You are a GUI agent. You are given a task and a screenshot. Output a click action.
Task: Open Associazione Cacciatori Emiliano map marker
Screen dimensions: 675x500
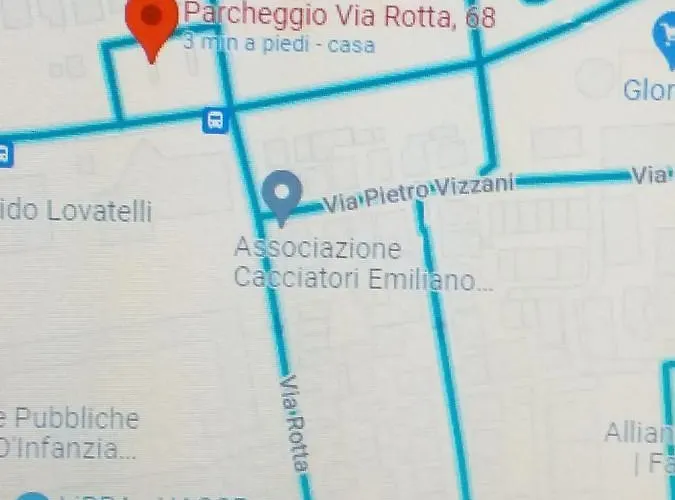pos(282,194)
